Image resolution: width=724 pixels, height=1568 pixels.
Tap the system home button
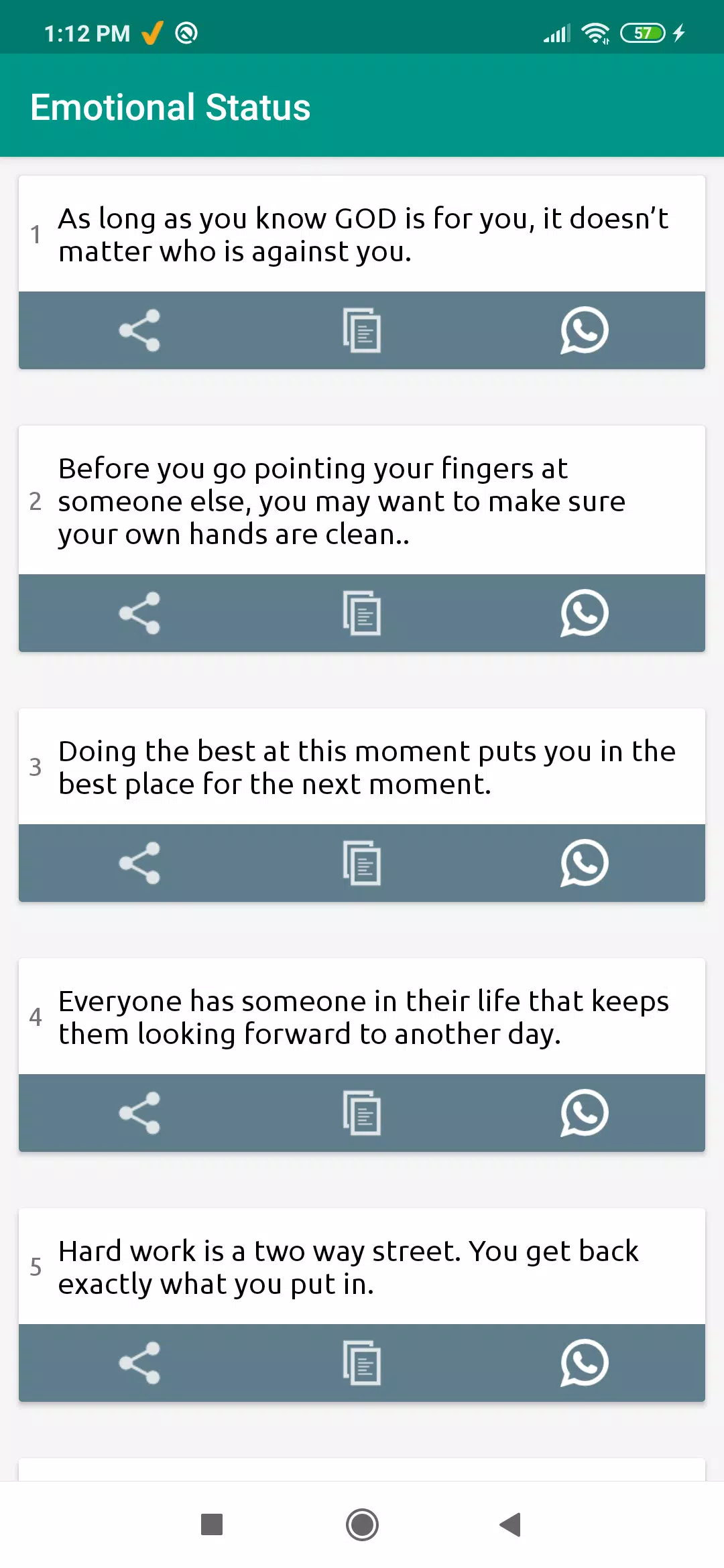point(362,1524)
